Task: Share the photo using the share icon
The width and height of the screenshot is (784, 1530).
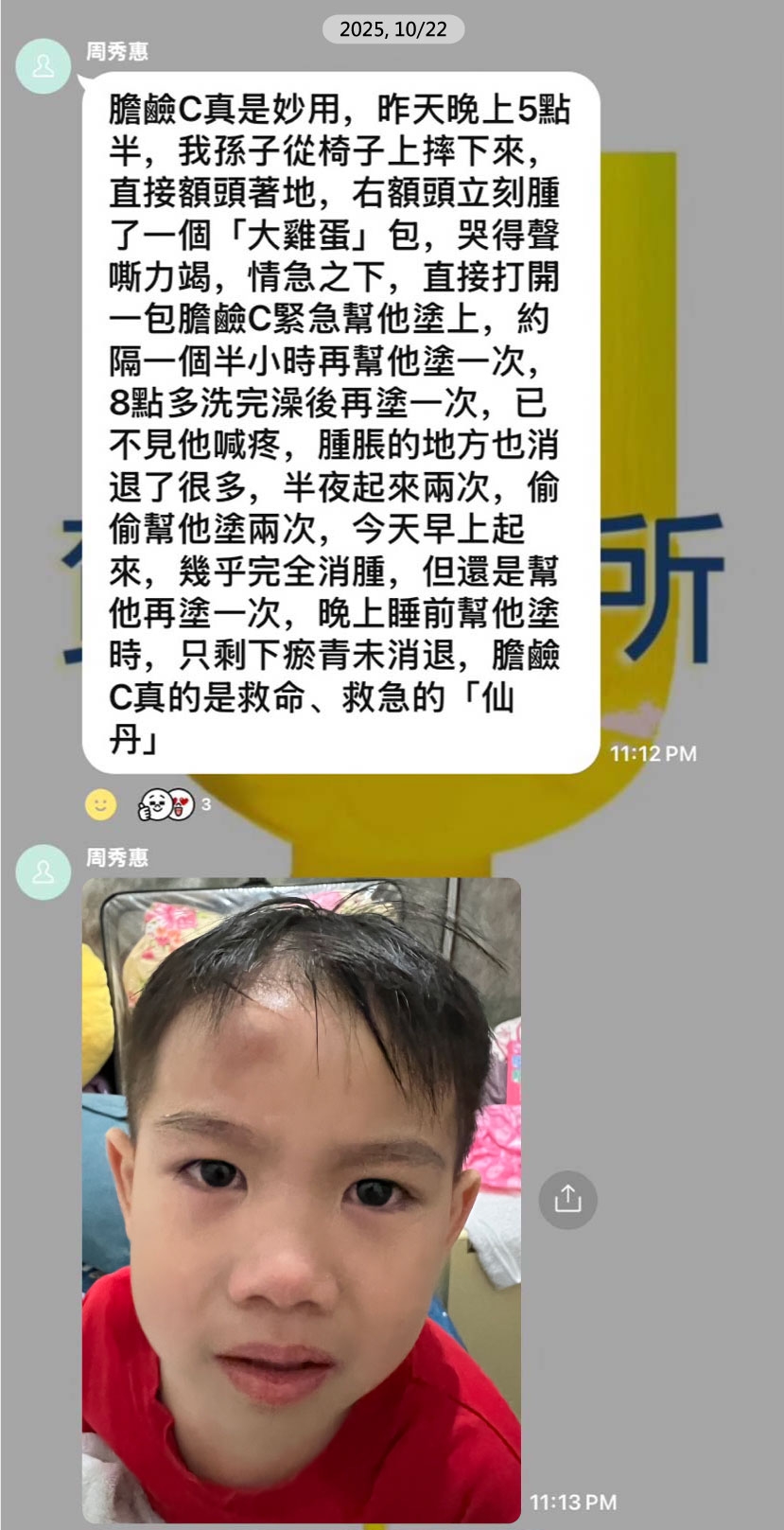Action: click(567, 1200)
